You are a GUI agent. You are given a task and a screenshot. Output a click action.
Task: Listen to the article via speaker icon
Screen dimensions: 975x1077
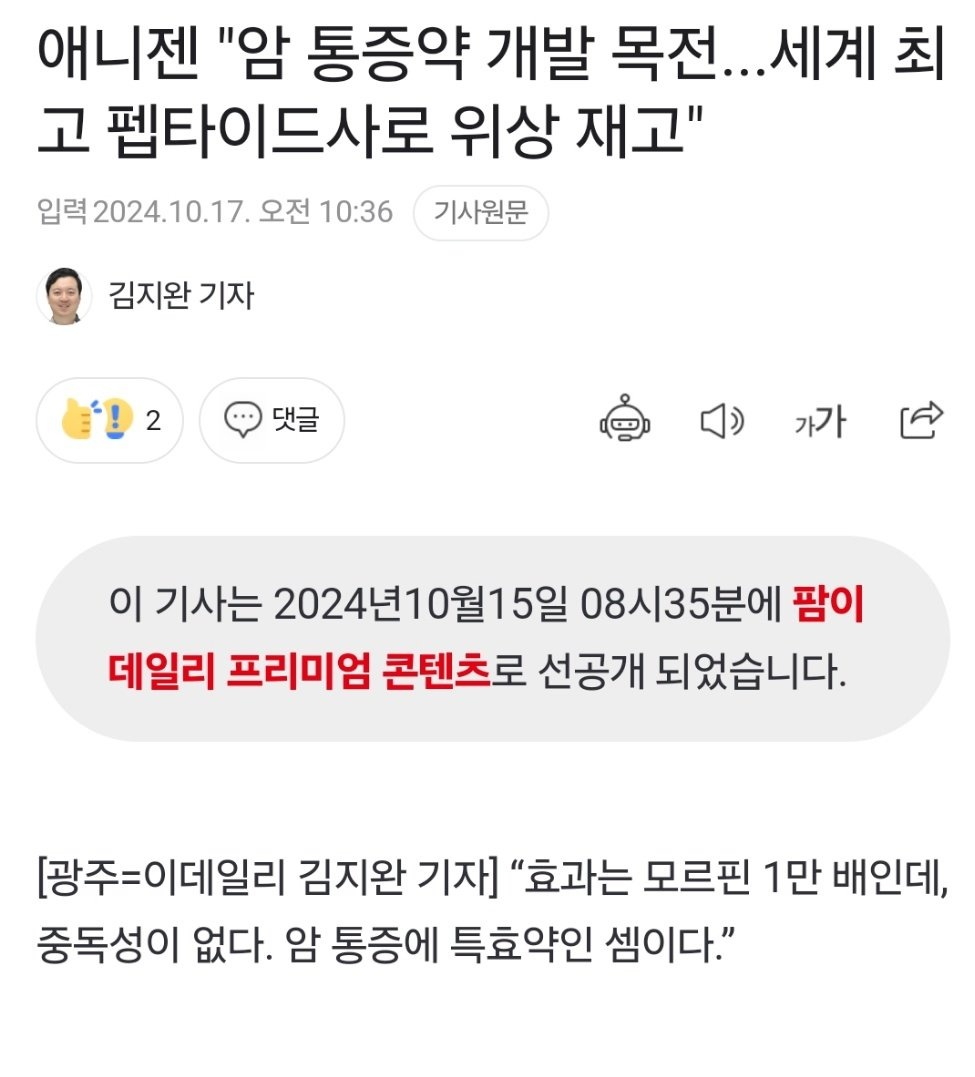click(721, 422)
